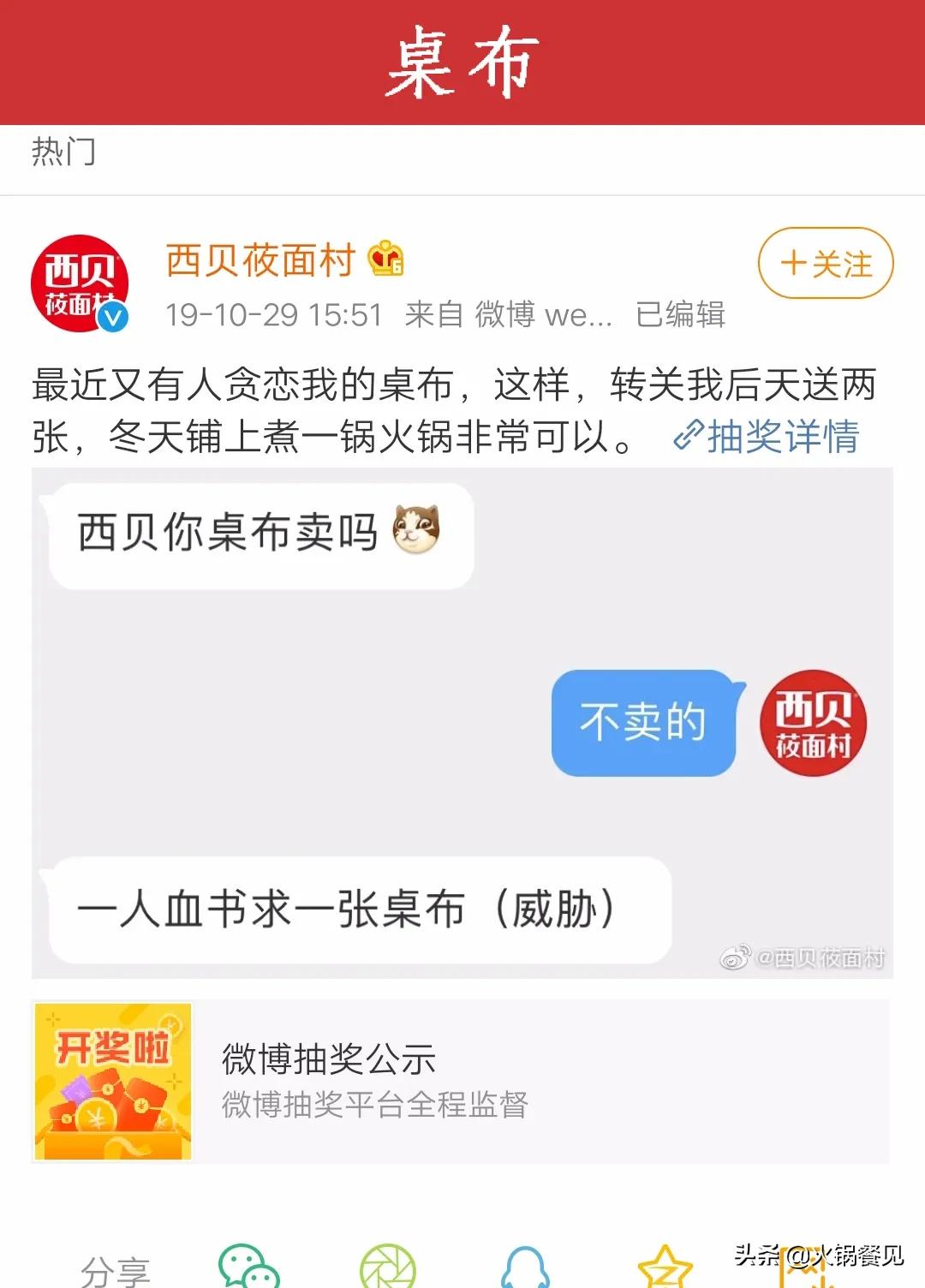This screenshot has width=925, height=1288.
Task: Click the chain-link icon before 抽奖详情
Action: pyautogui.click(x=690, y=438)
